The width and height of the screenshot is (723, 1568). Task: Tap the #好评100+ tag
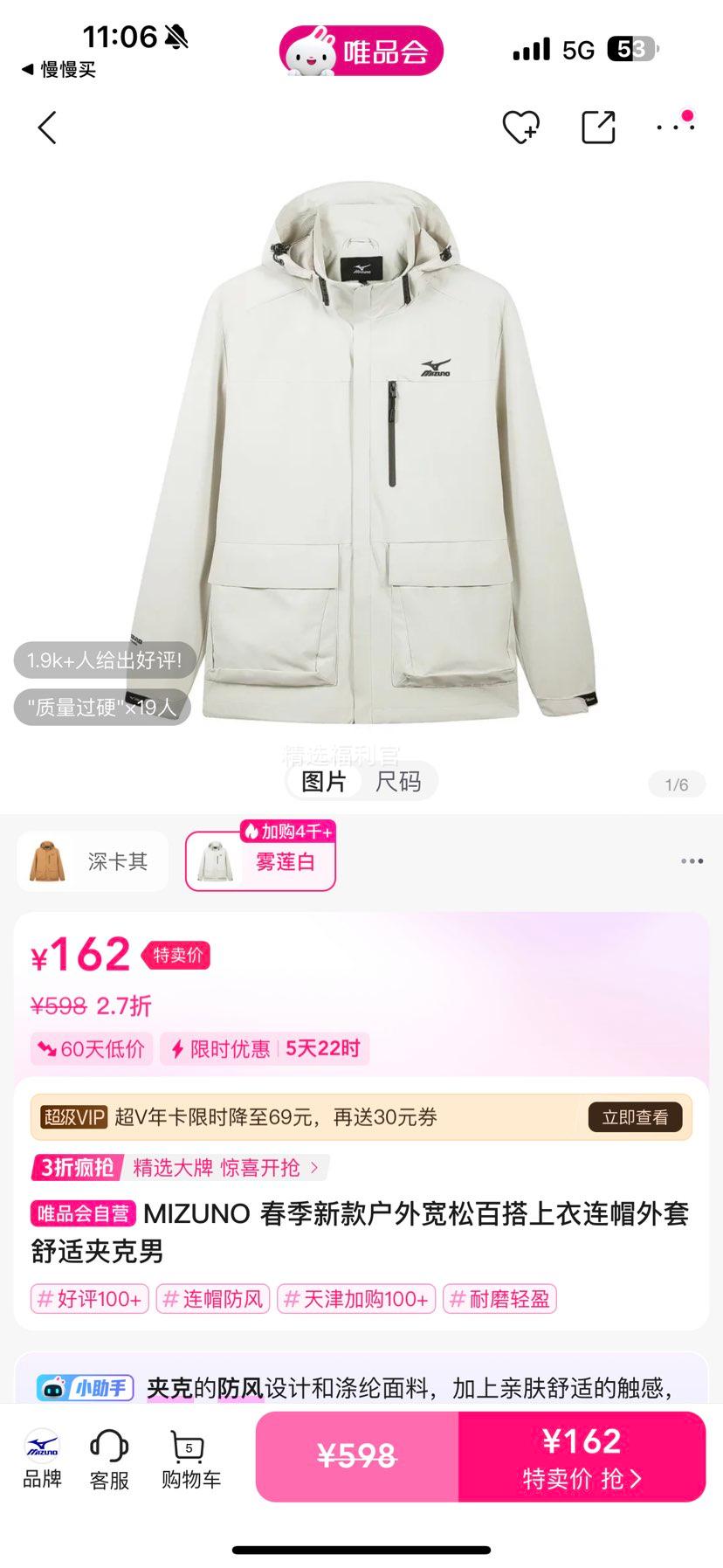[90, 1299]
